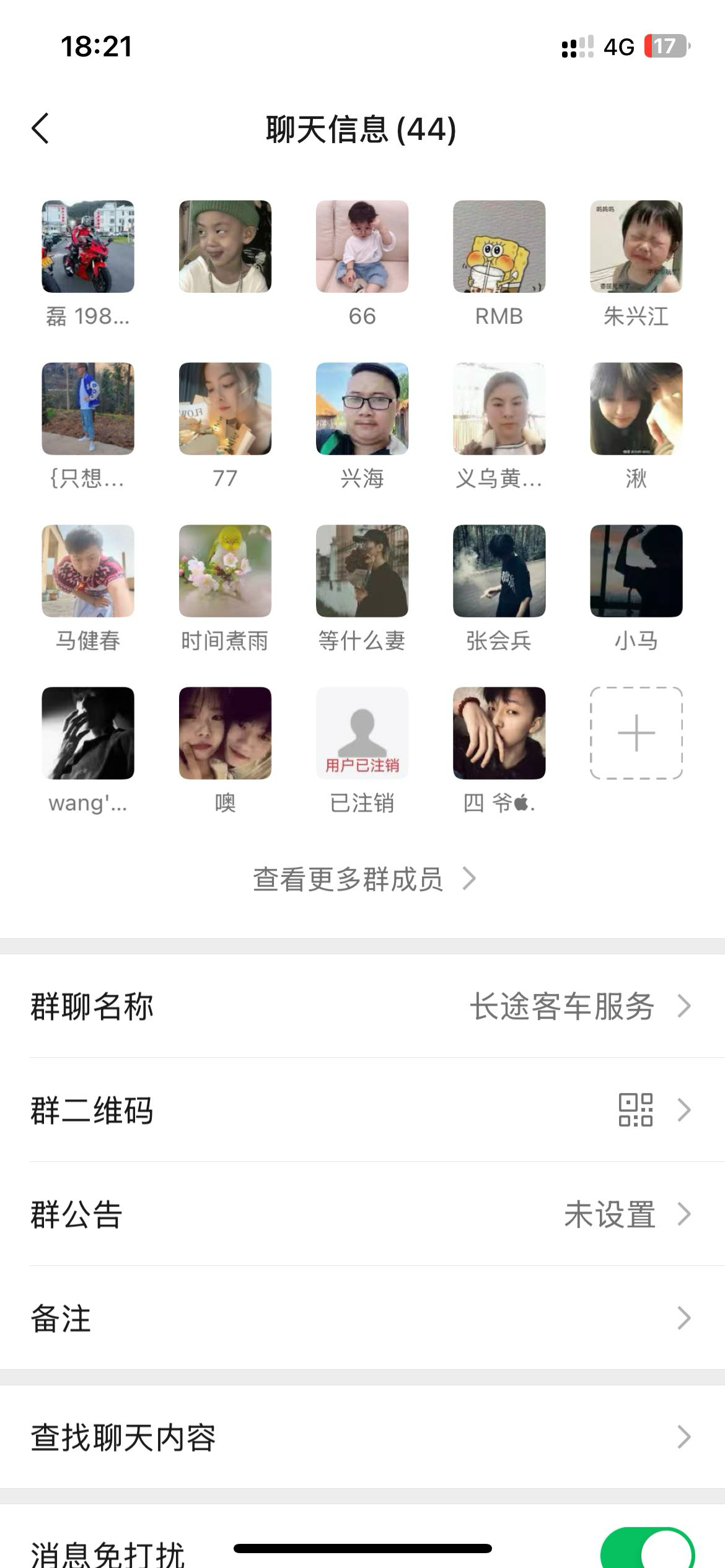Open the 群二维码 row
Image resolution: width=725 pixels, height=1568 pixels.
pos(362,1110)
